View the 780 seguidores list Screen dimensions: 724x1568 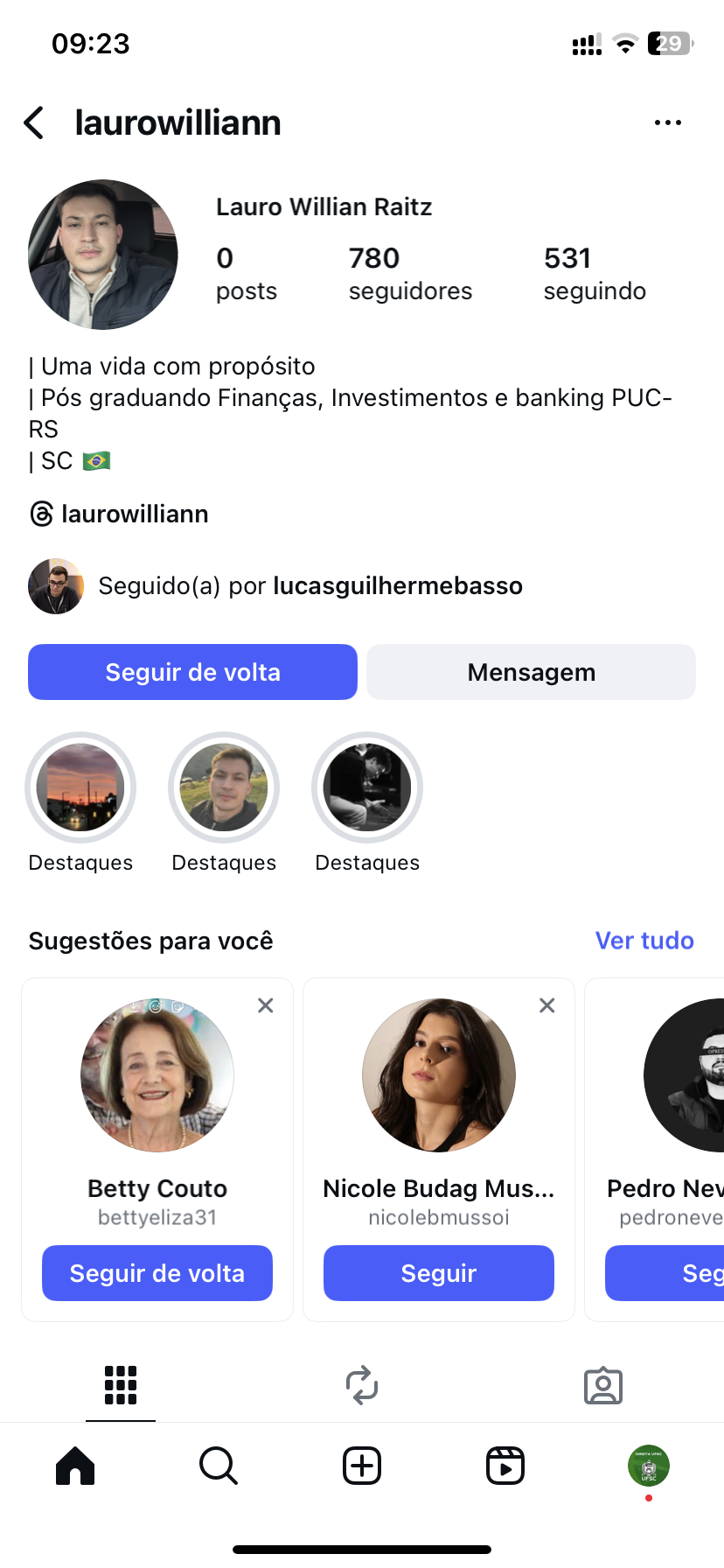[x=410, y=273]
